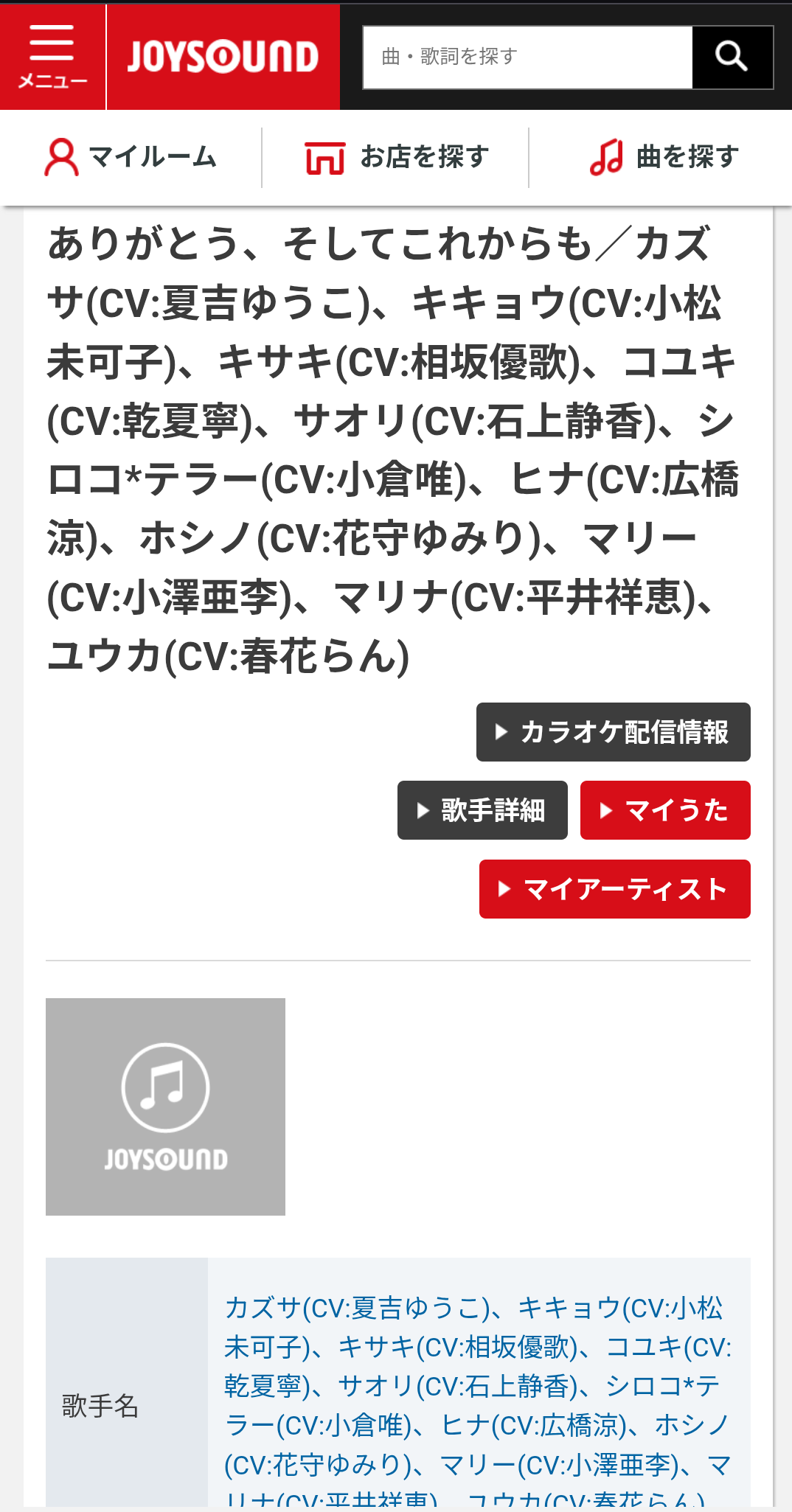Tap the magnifier search button
This screenshot has width=792, height=1512.
pyautogui.click(x=732, y=57)
